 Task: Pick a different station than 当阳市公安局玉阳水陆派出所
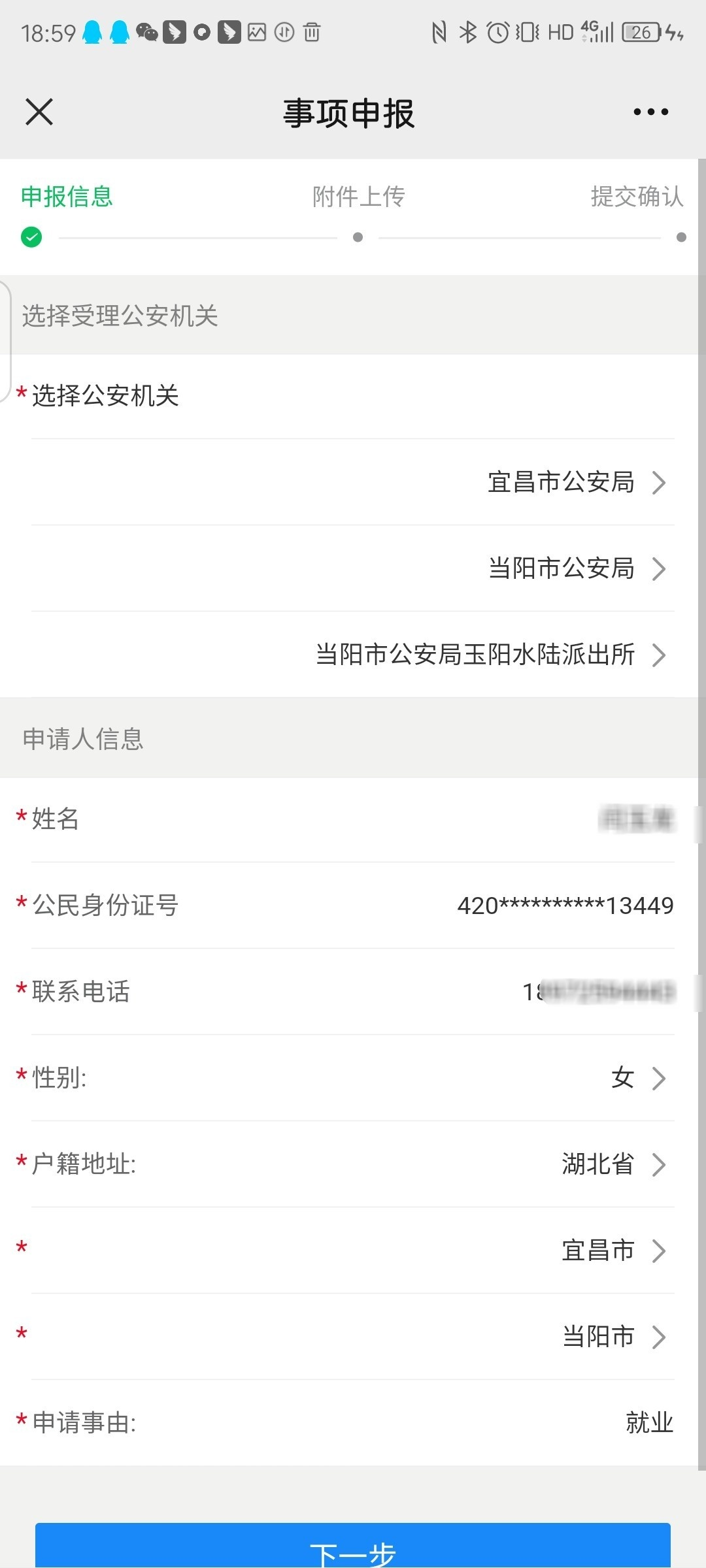(x=353, y=655)
